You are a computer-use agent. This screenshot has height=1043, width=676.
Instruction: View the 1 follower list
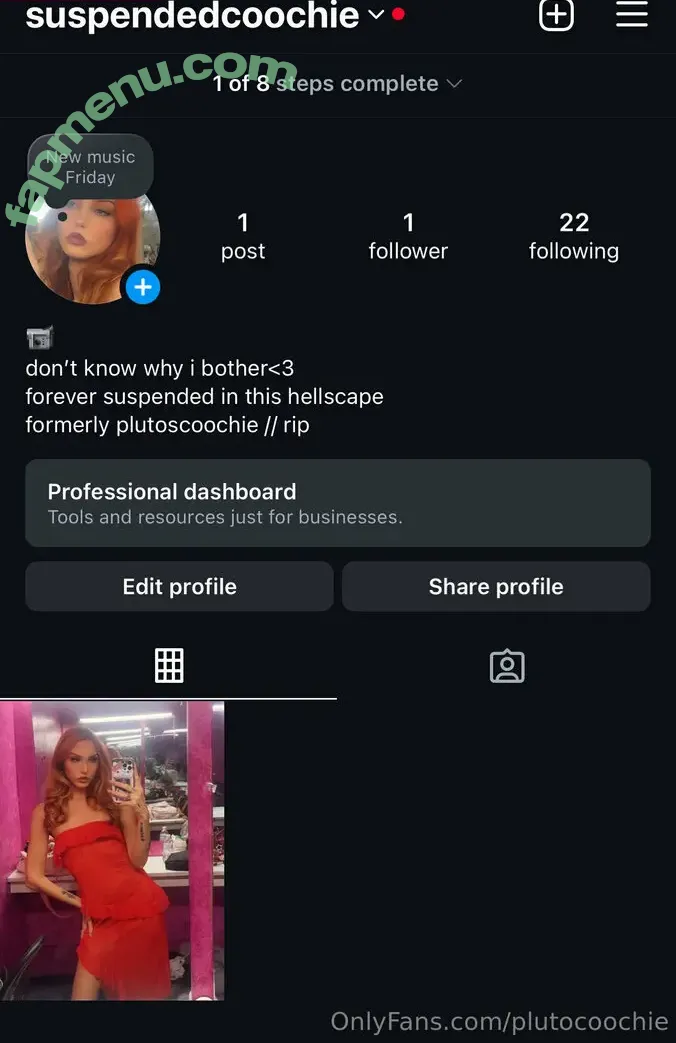(408, 236)
